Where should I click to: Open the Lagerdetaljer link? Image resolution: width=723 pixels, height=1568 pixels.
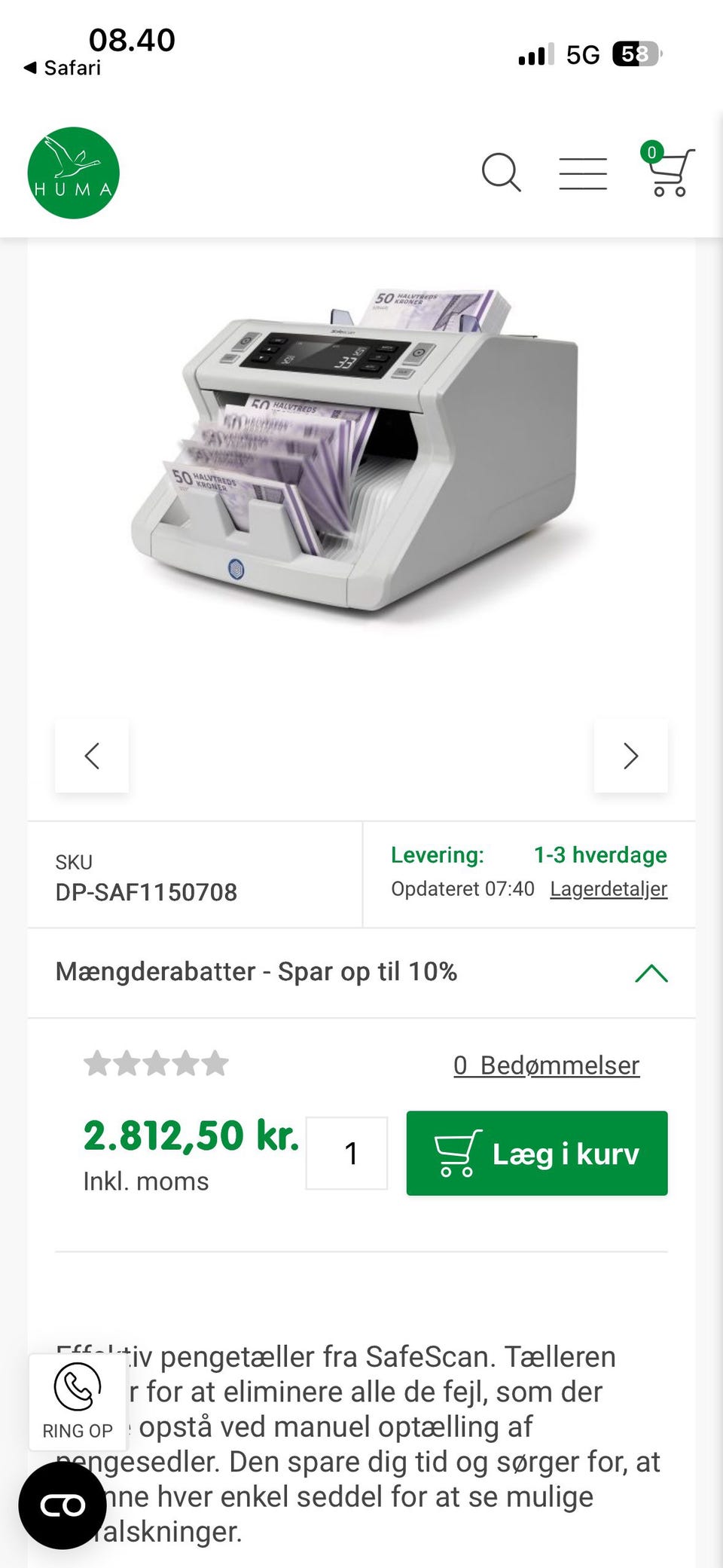[609, 889]
